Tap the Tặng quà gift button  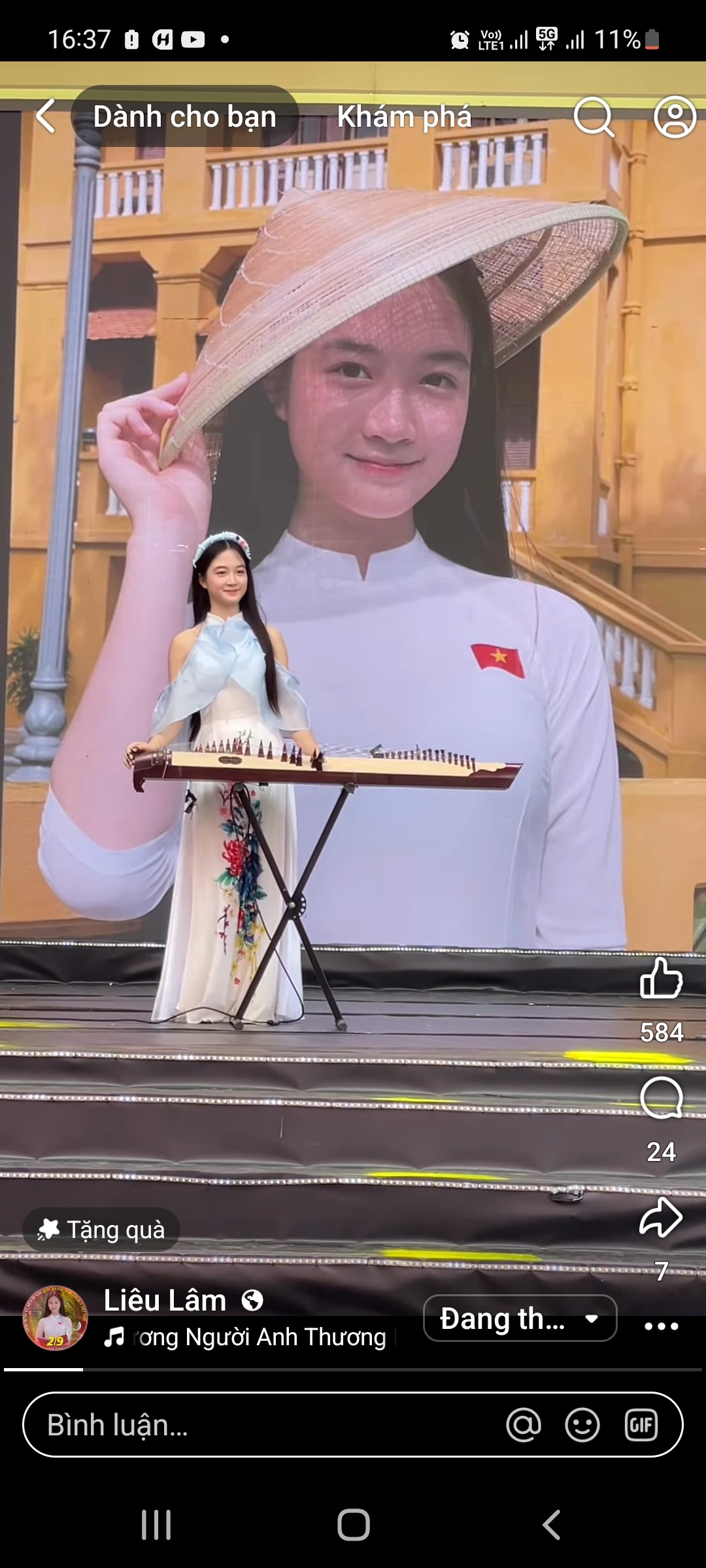point(101,1230)
